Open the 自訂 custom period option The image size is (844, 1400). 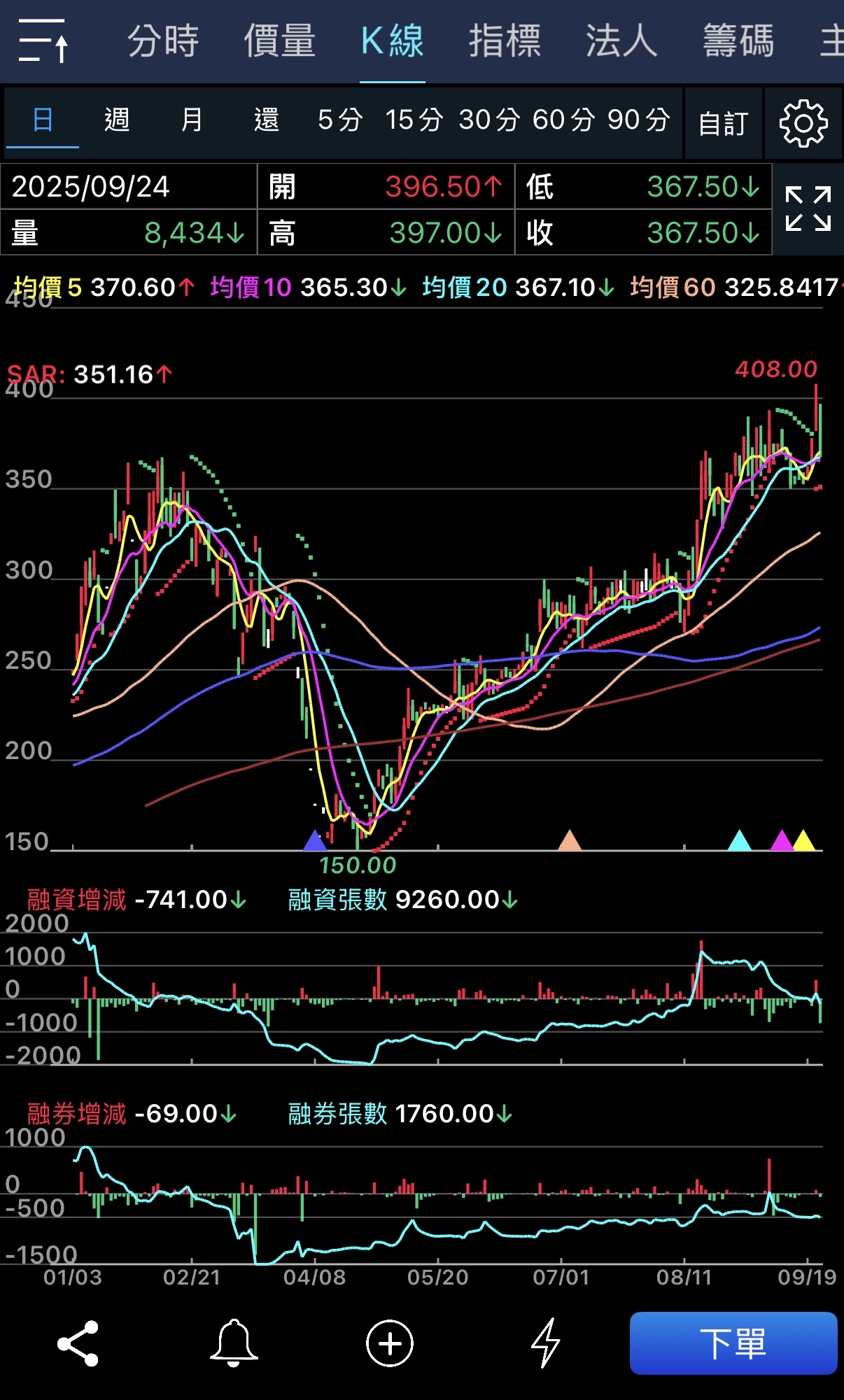pos(723,124)
